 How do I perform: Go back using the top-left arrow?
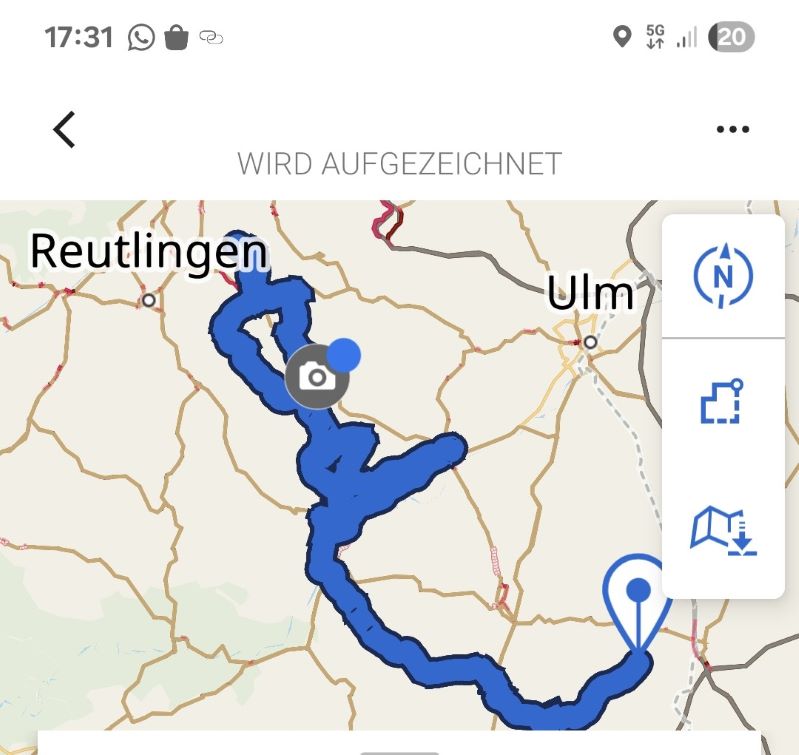tap(65, 130)
